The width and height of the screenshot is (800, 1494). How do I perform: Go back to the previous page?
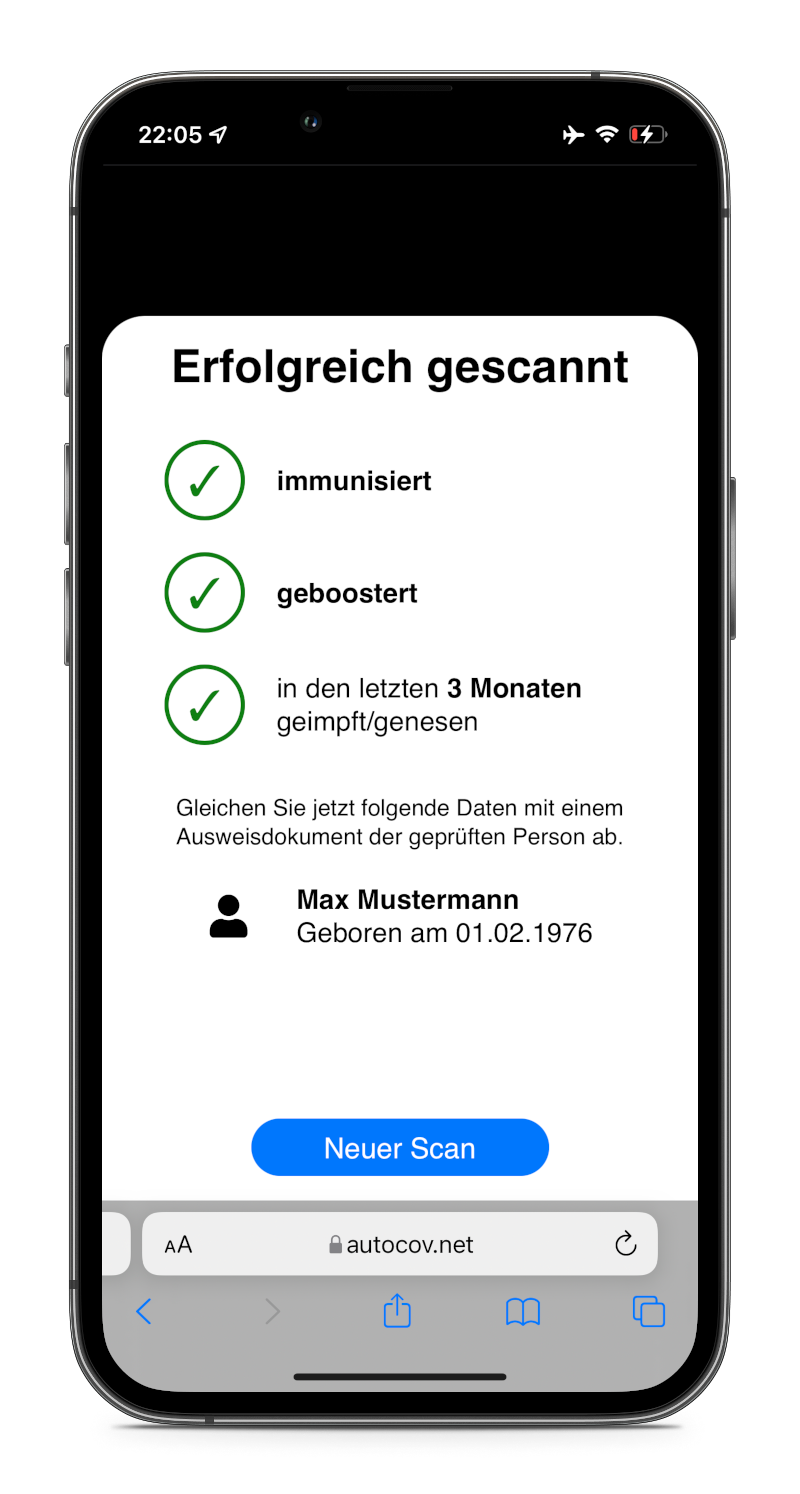point(144,1311)
